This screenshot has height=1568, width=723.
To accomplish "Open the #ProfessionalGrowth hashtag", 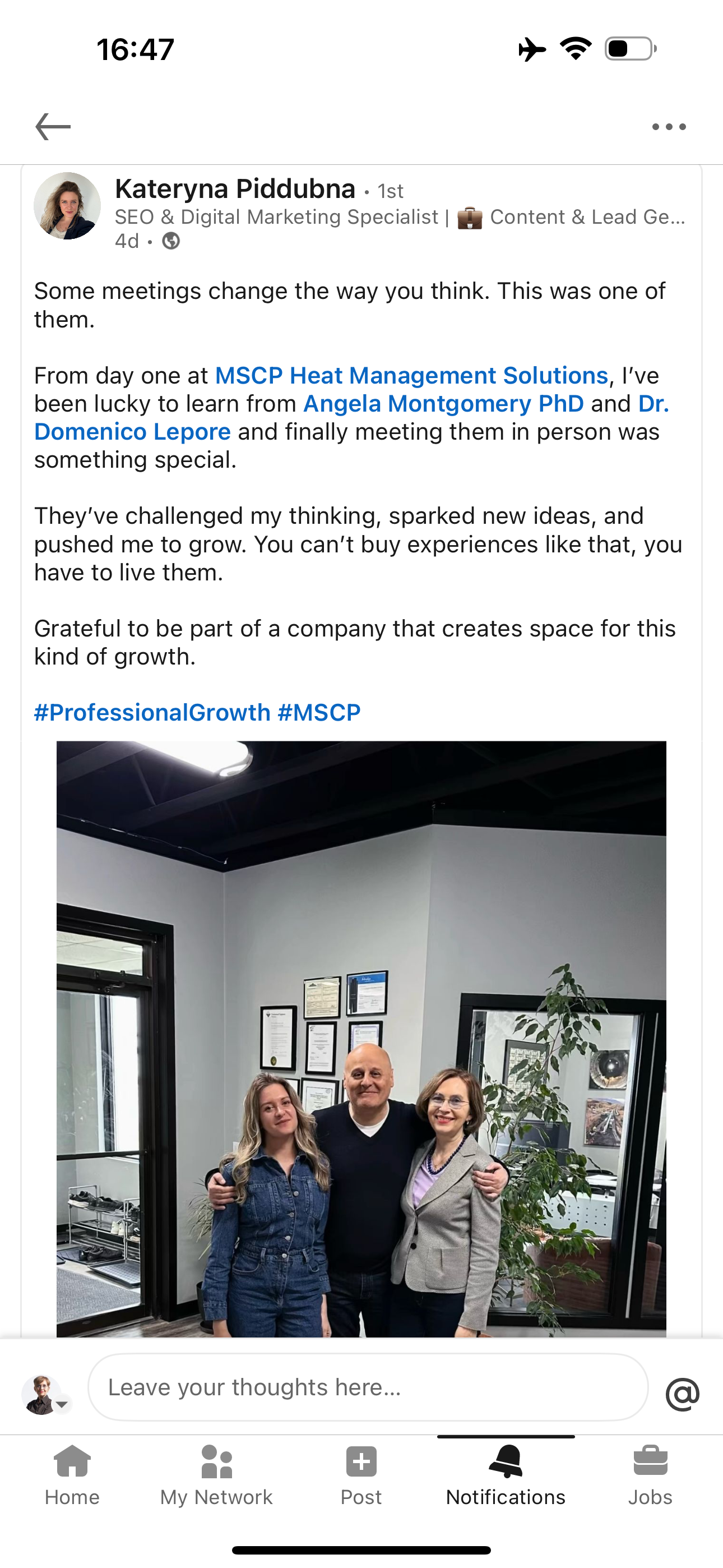I will pos(152,712).
